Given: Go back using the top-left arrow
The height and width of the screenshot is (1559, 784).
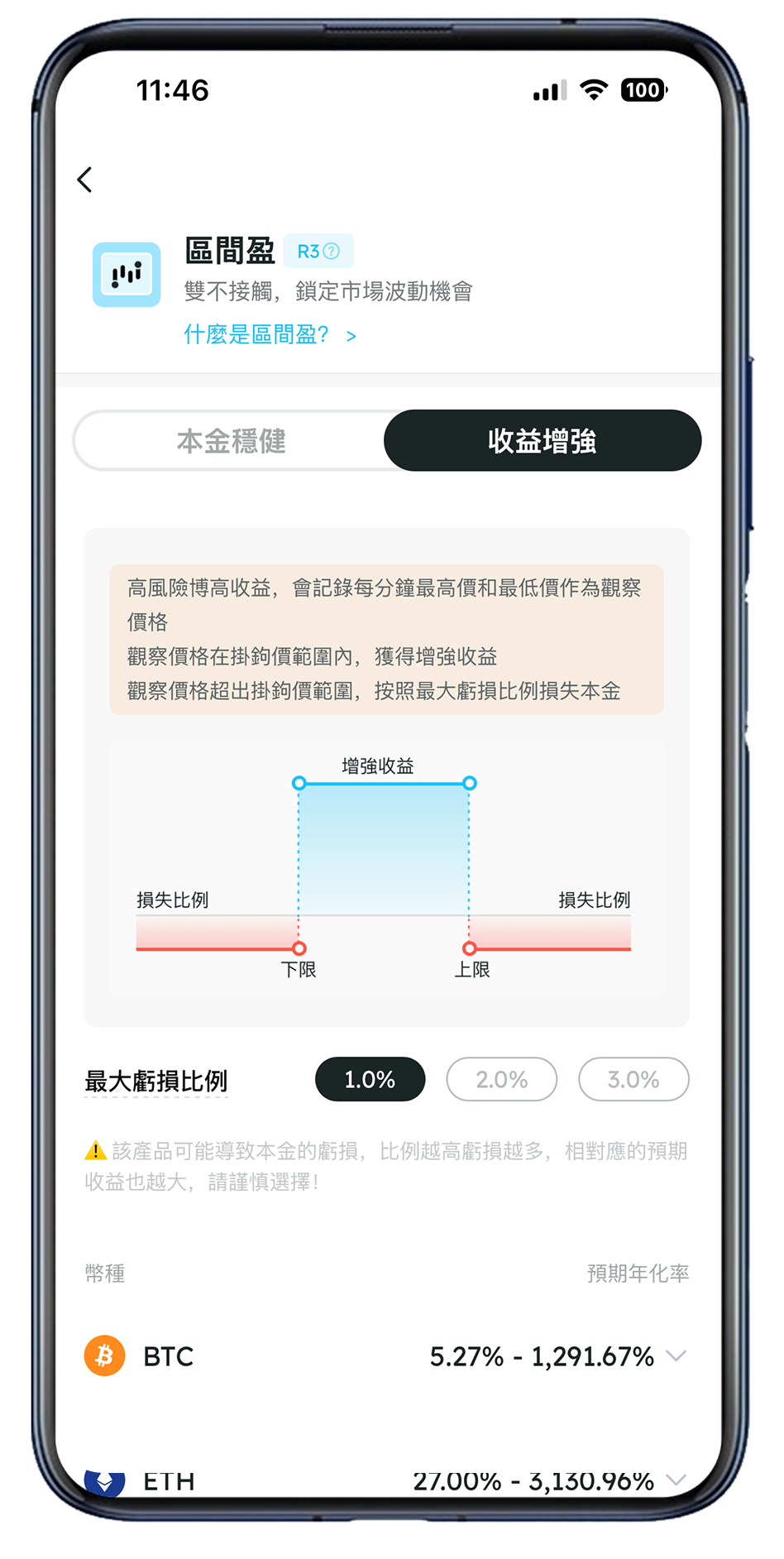Looking at the screenshot, I should click(85, 180).
